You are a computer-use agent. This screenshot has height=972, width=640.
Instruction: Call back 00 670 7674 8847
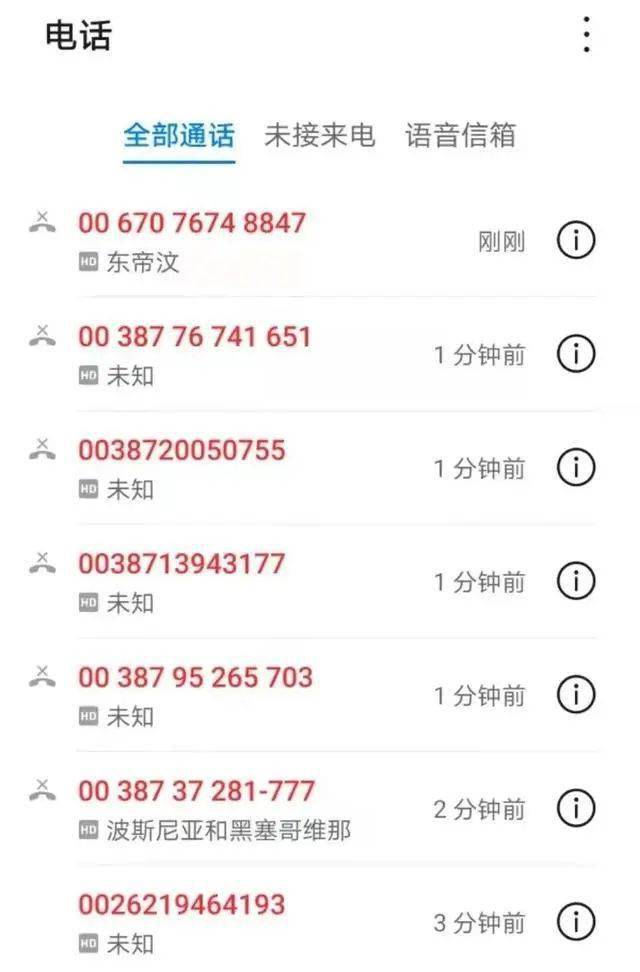[192, 223]
